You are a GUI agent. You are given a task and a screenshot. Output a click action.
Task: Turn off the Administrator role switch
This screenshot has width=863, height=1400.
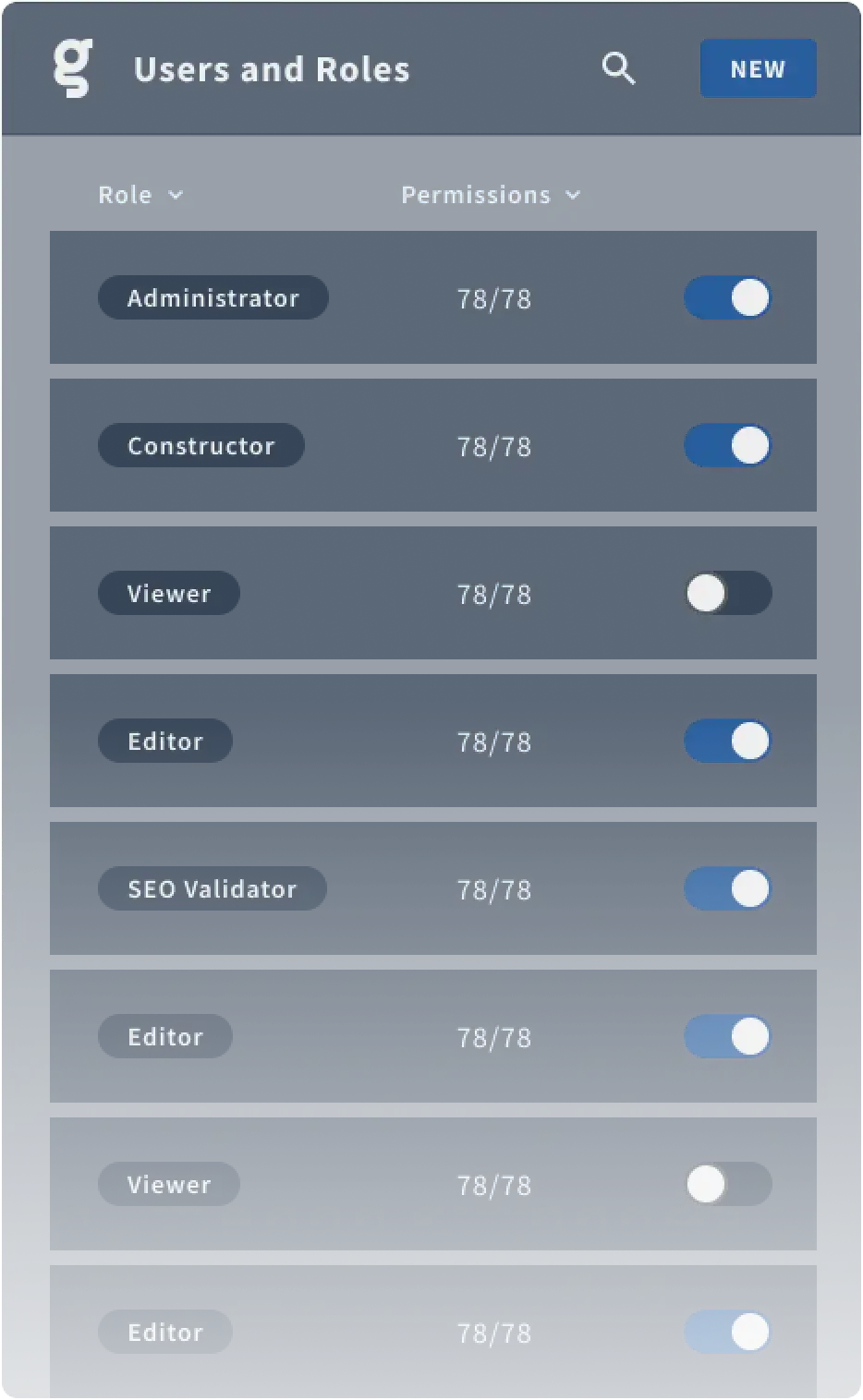[x=727, y=298]
